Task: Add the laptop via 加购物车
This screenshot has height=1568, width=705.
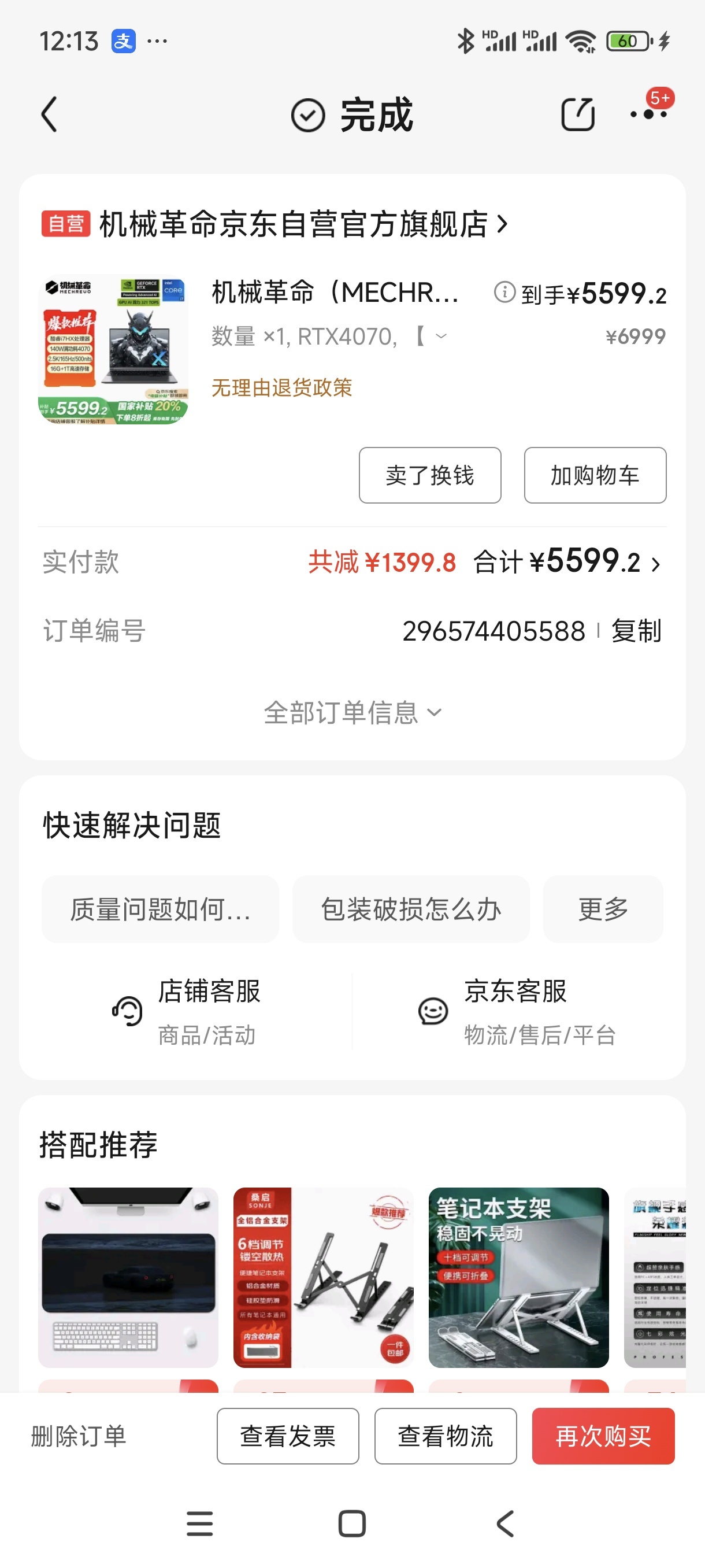Action: tap(594, 475)
